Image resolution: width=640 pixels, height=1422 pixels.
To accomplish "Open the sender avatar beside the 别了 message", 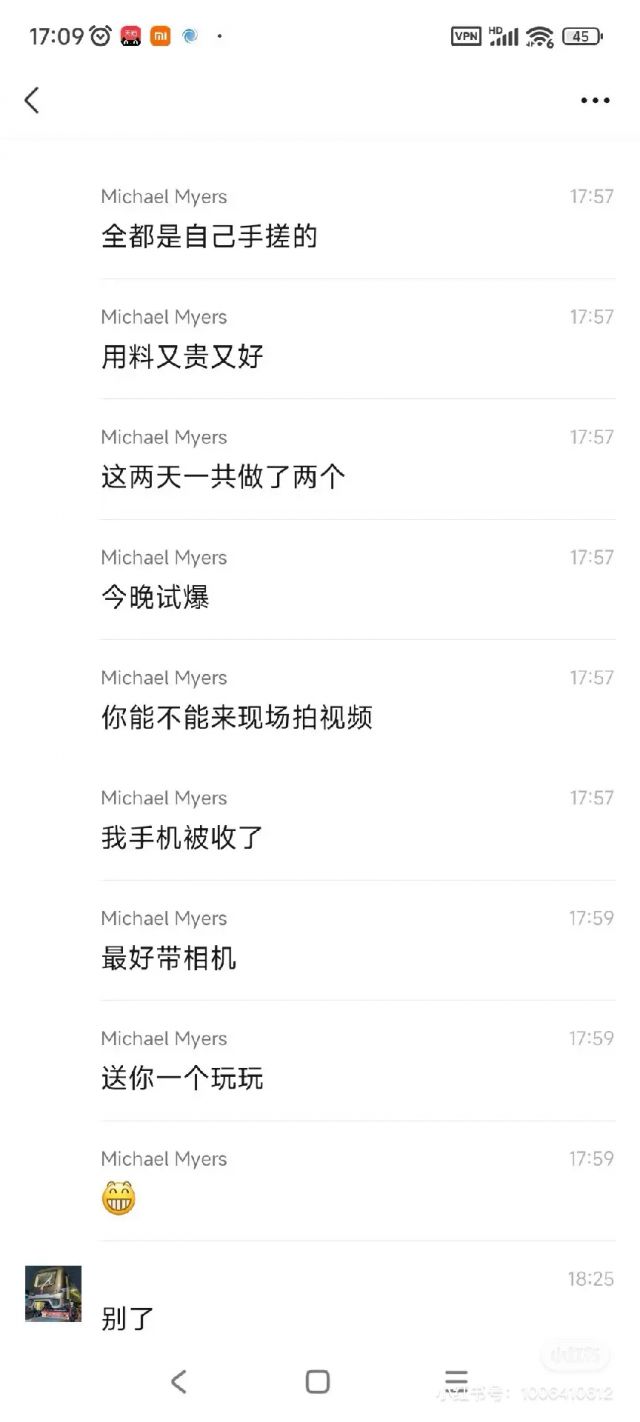I will 53,1294.
